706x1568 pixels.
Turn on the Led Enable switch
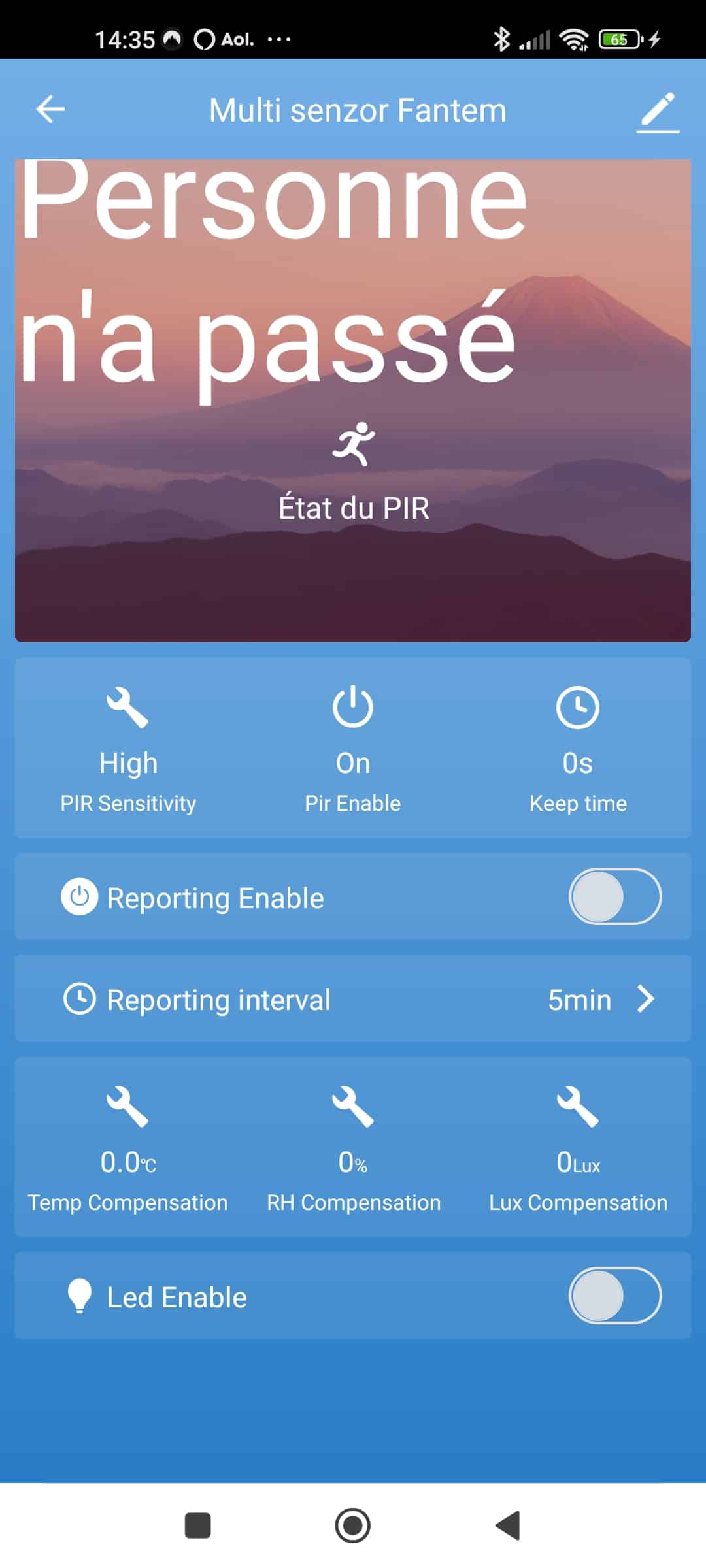click(614, 1296)
